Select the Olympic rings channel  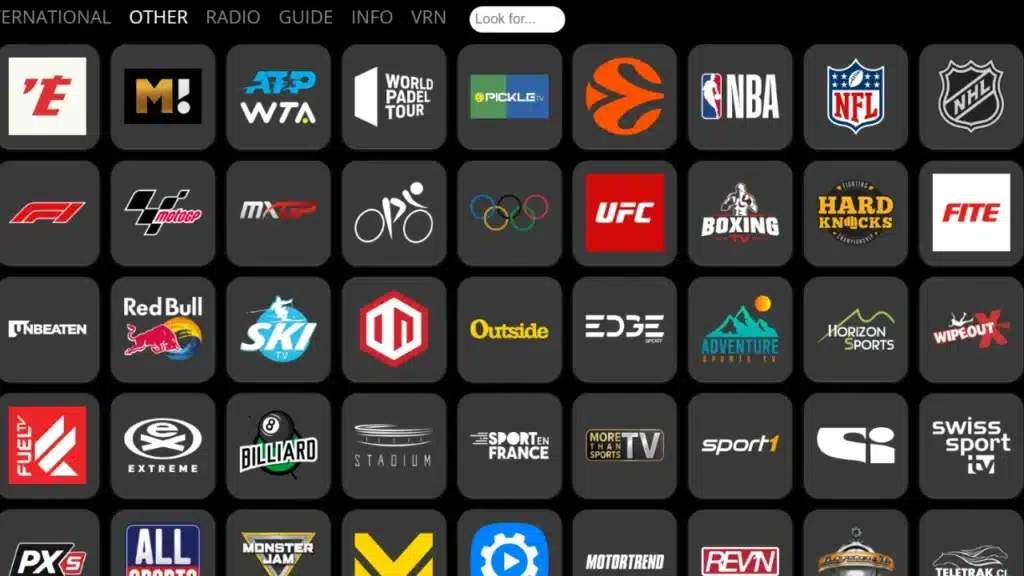pyautogui.click(x=509, y=213)
